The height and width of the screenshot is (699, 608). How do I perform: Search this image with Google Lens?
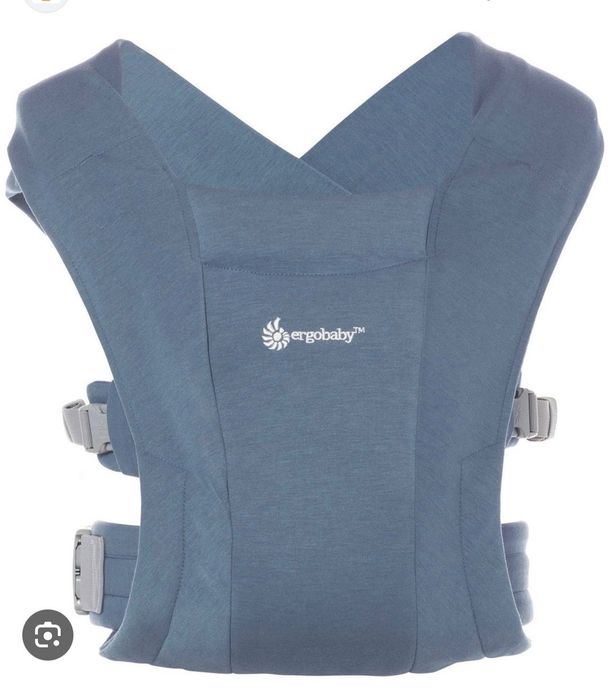[48, 635]
